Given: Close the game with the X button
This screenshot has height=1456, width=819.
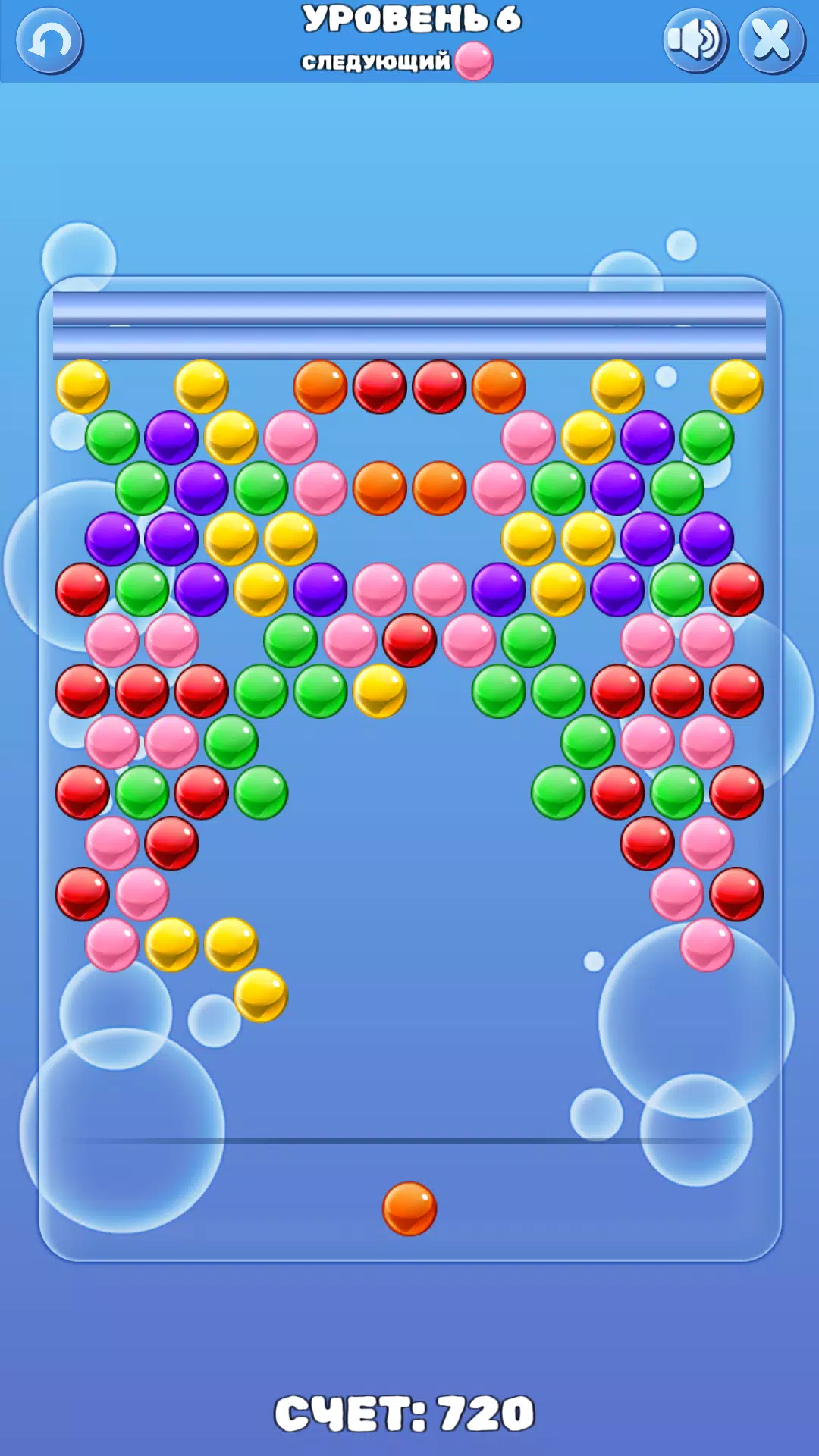Looking at the screenshot, I should point(771,41).
